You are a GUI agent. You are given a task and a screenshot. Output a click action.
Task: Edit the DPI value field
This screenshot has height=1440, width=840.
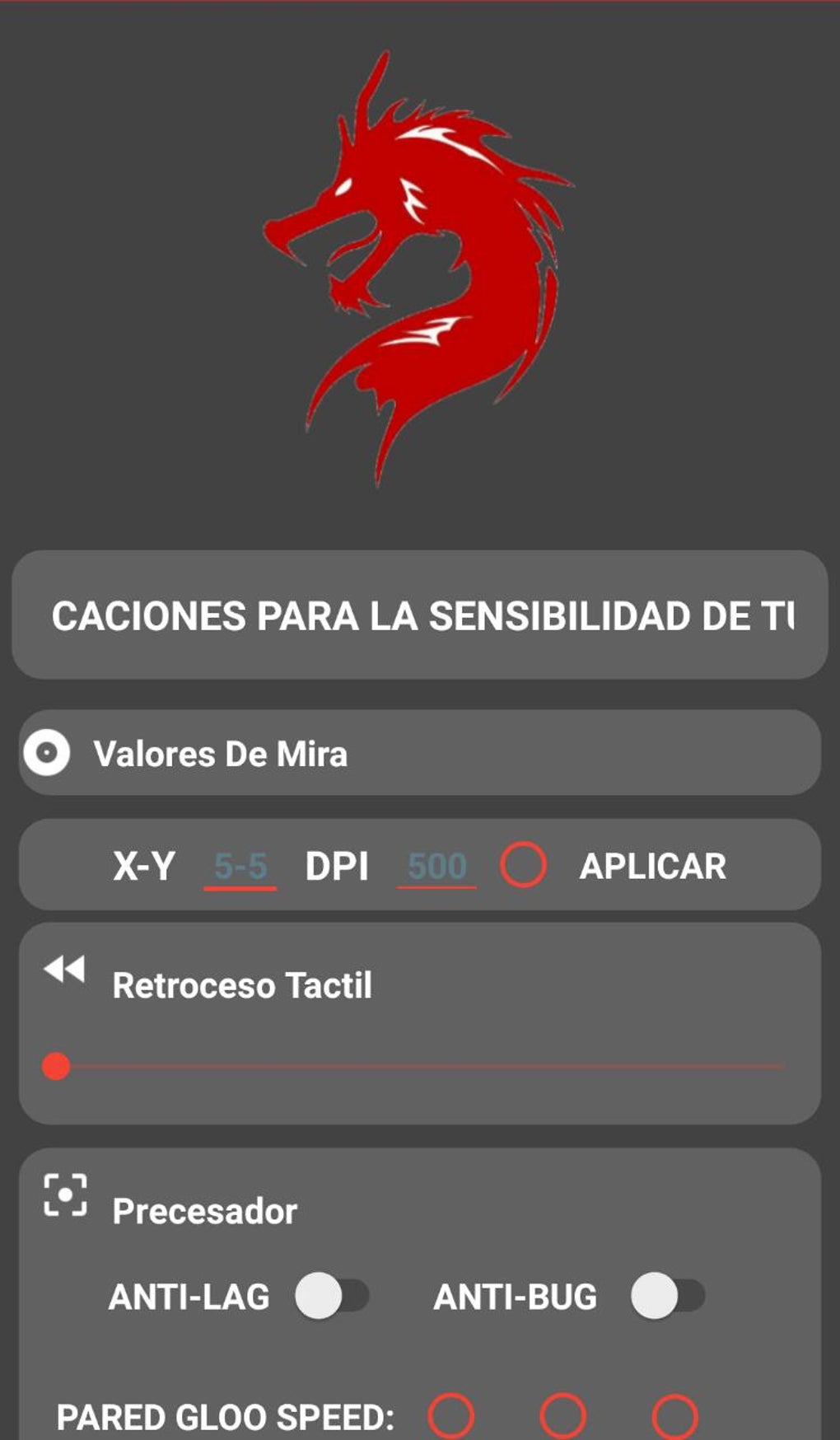(436, 867)
